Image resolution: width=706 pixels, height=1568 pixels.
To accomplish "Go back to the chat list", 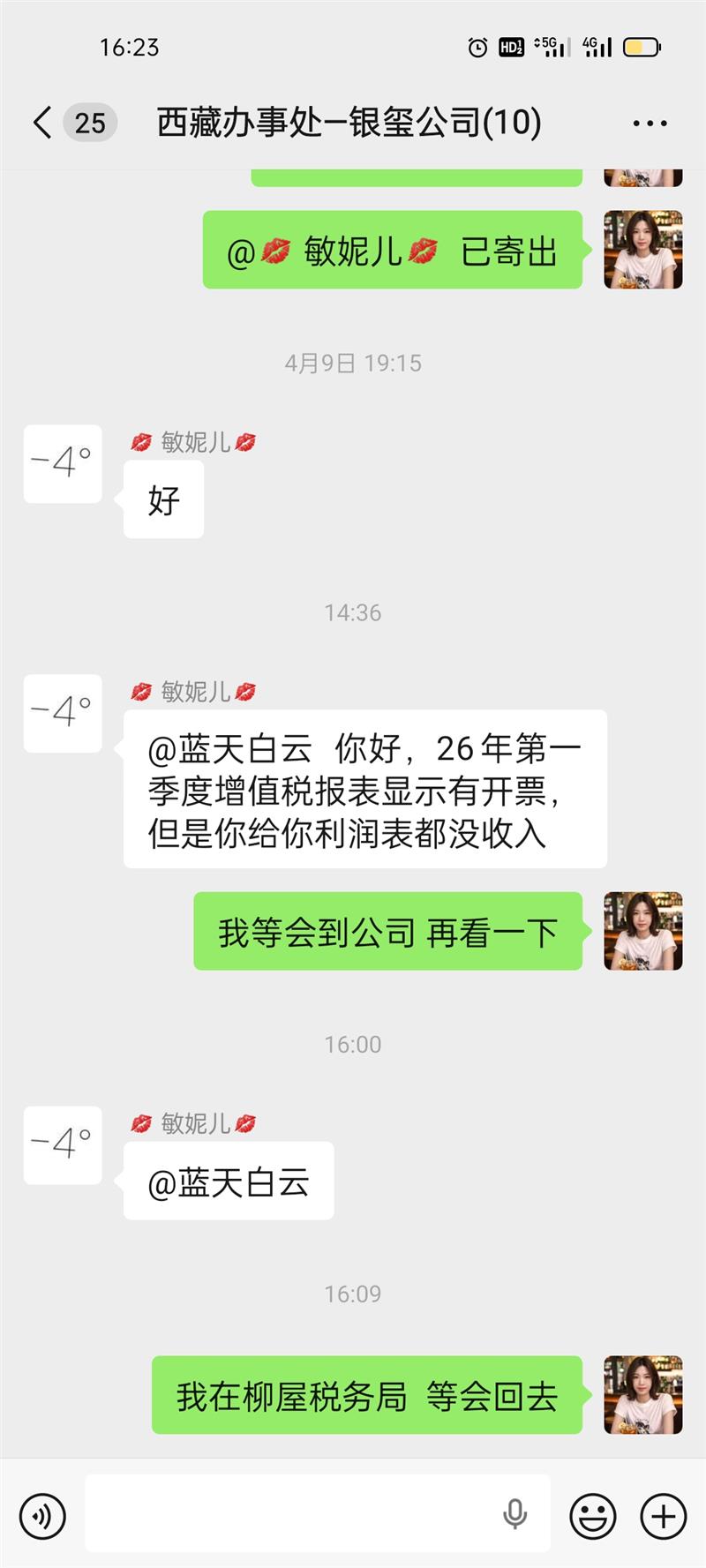I will point(42,123).
